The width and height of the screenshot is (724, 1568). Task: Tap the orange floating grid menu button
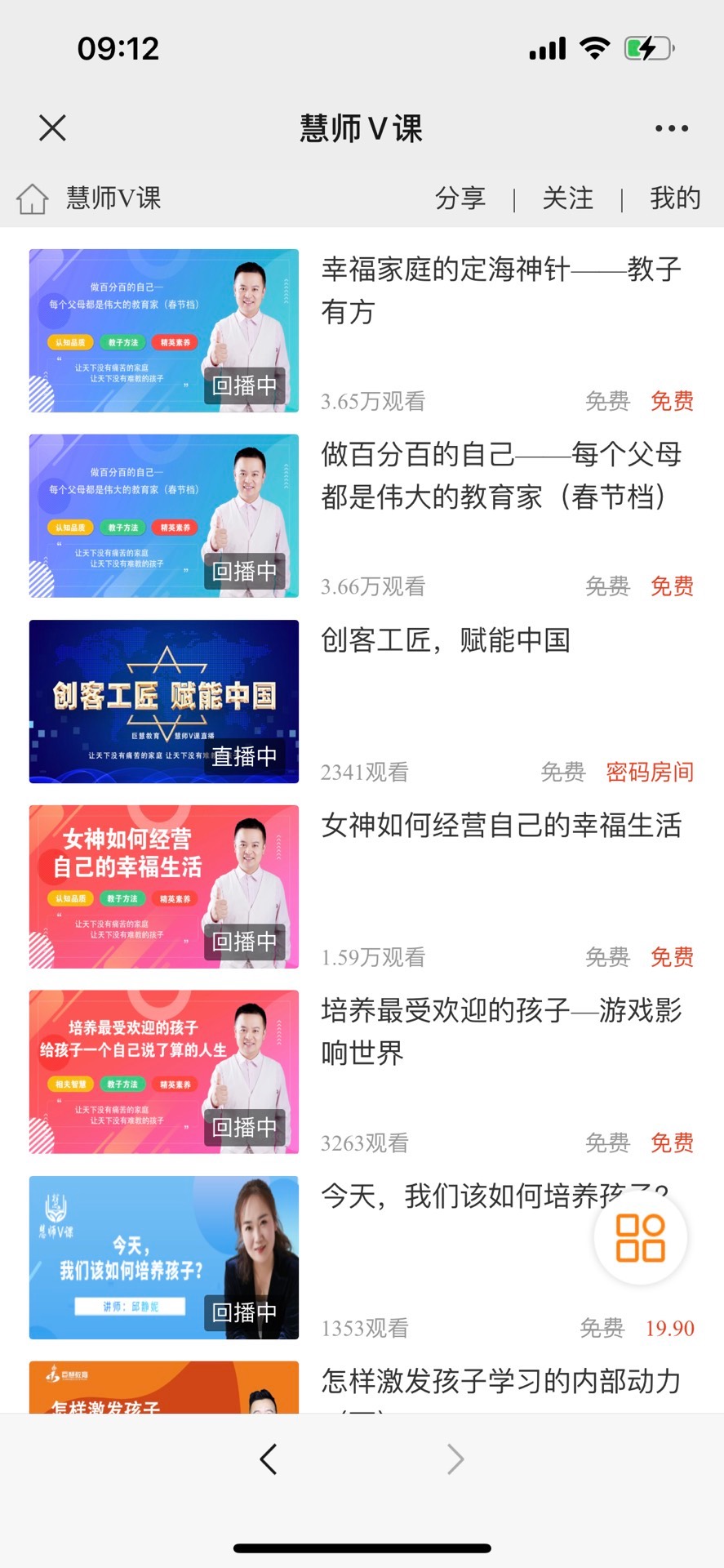coord(640,1237)
